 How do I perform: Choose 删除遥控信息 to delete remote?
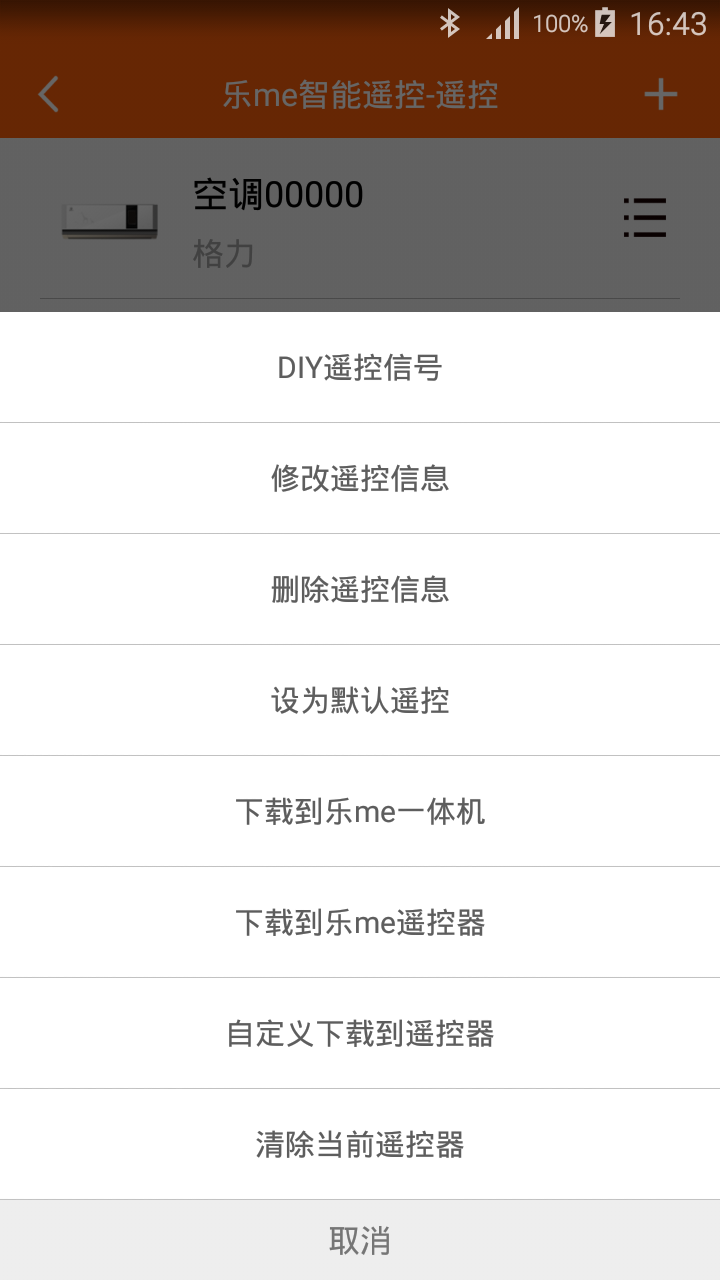360,589
